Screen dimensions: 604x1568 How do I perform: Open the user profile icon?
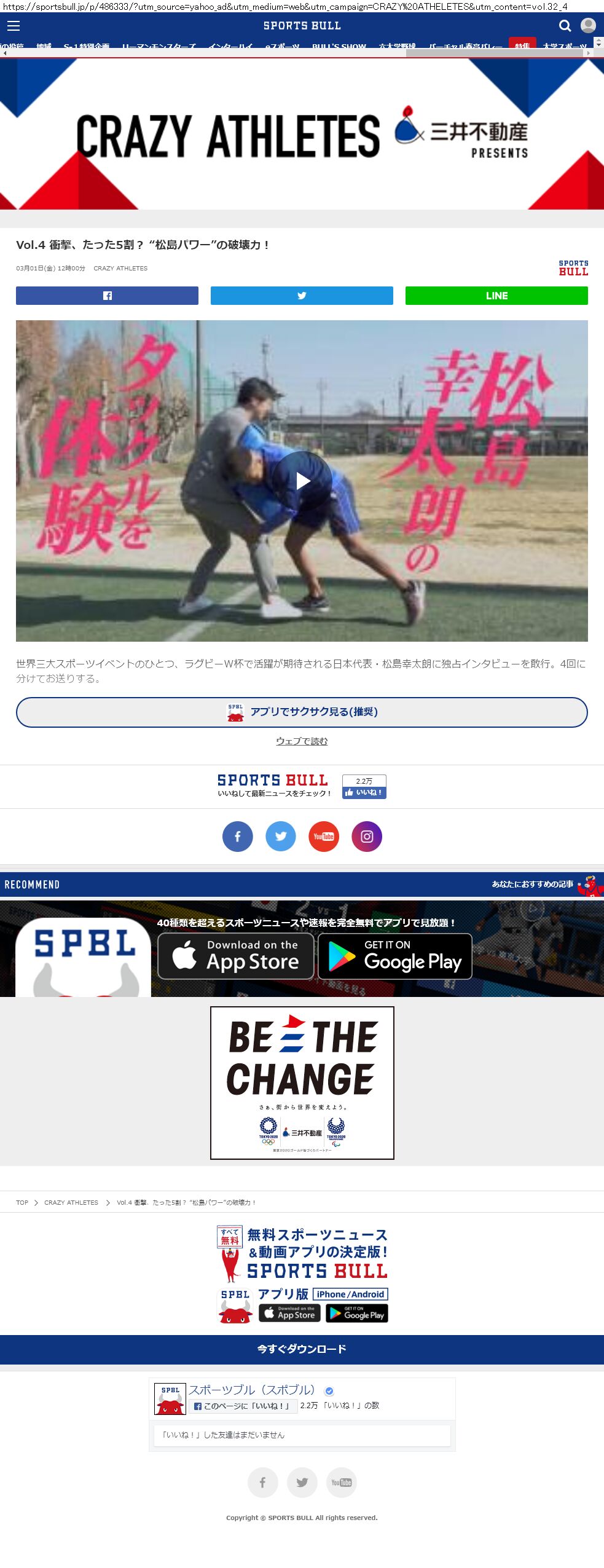point(588,25)
